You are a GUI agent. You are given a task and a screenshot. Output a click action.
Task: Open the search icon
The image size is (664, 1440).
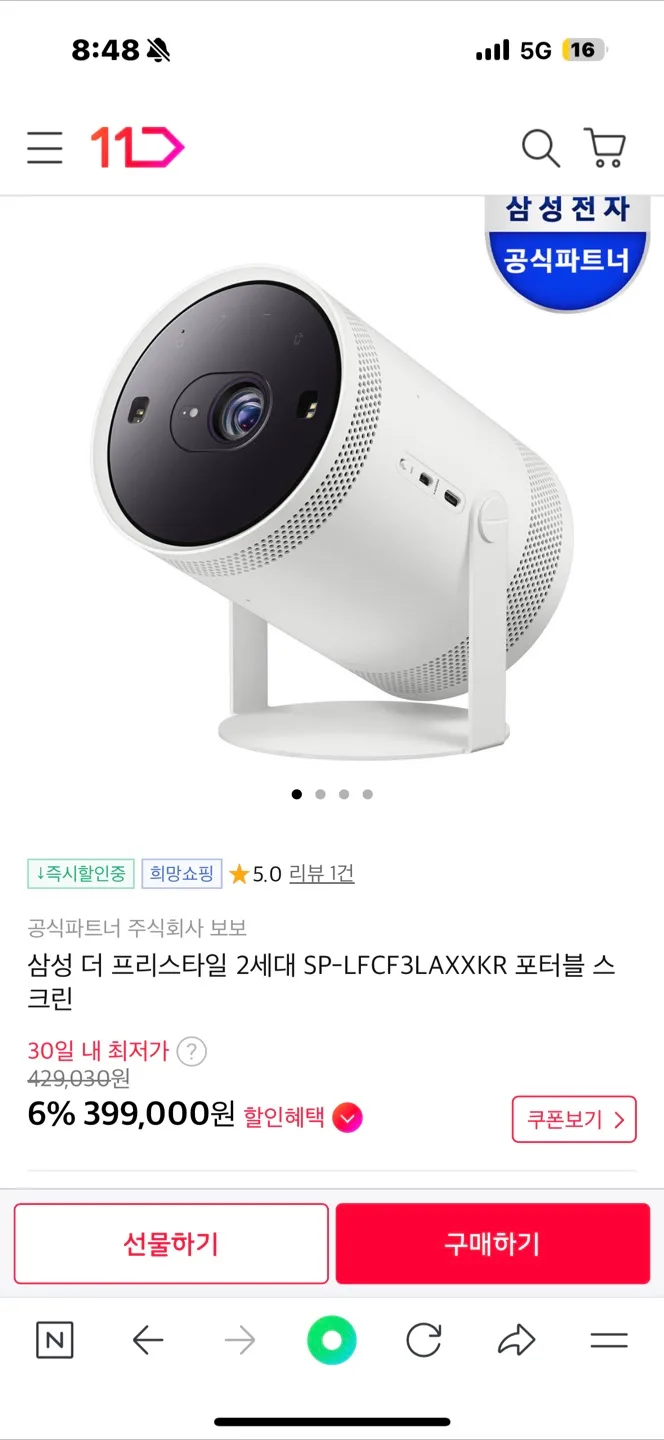click(540, 148)
